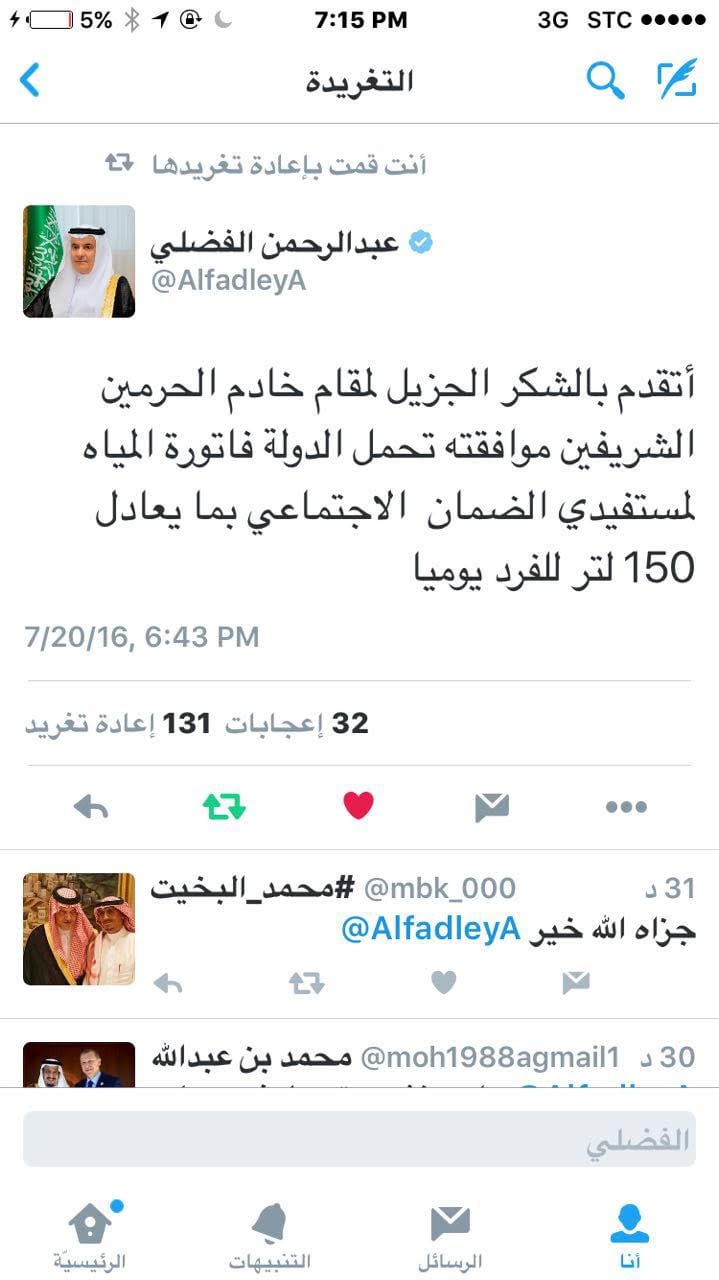Reply to the main tweet
Viewport: 719px width, 1280px height.
click(91, 807)
